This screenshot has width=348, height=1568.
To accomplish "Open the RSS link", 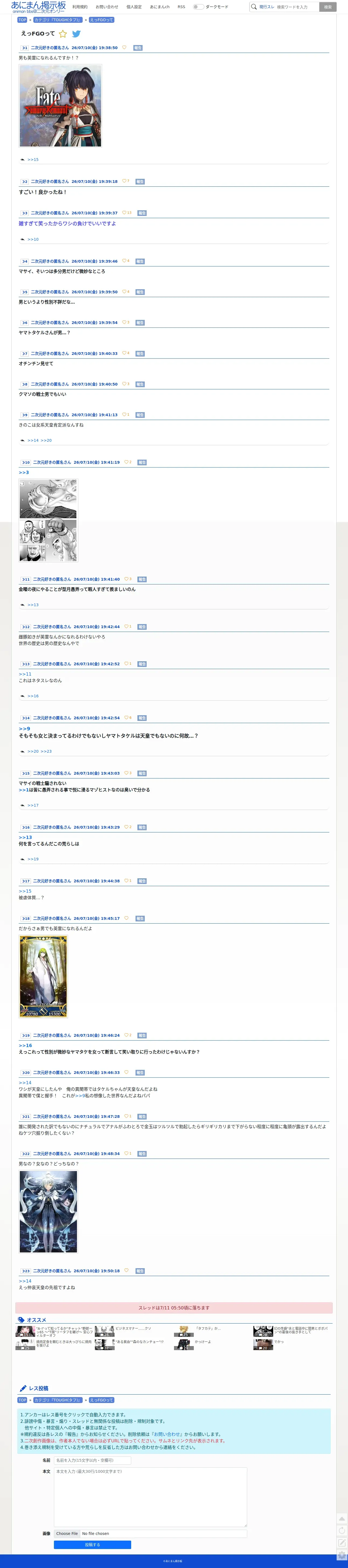I will (181, 7).
